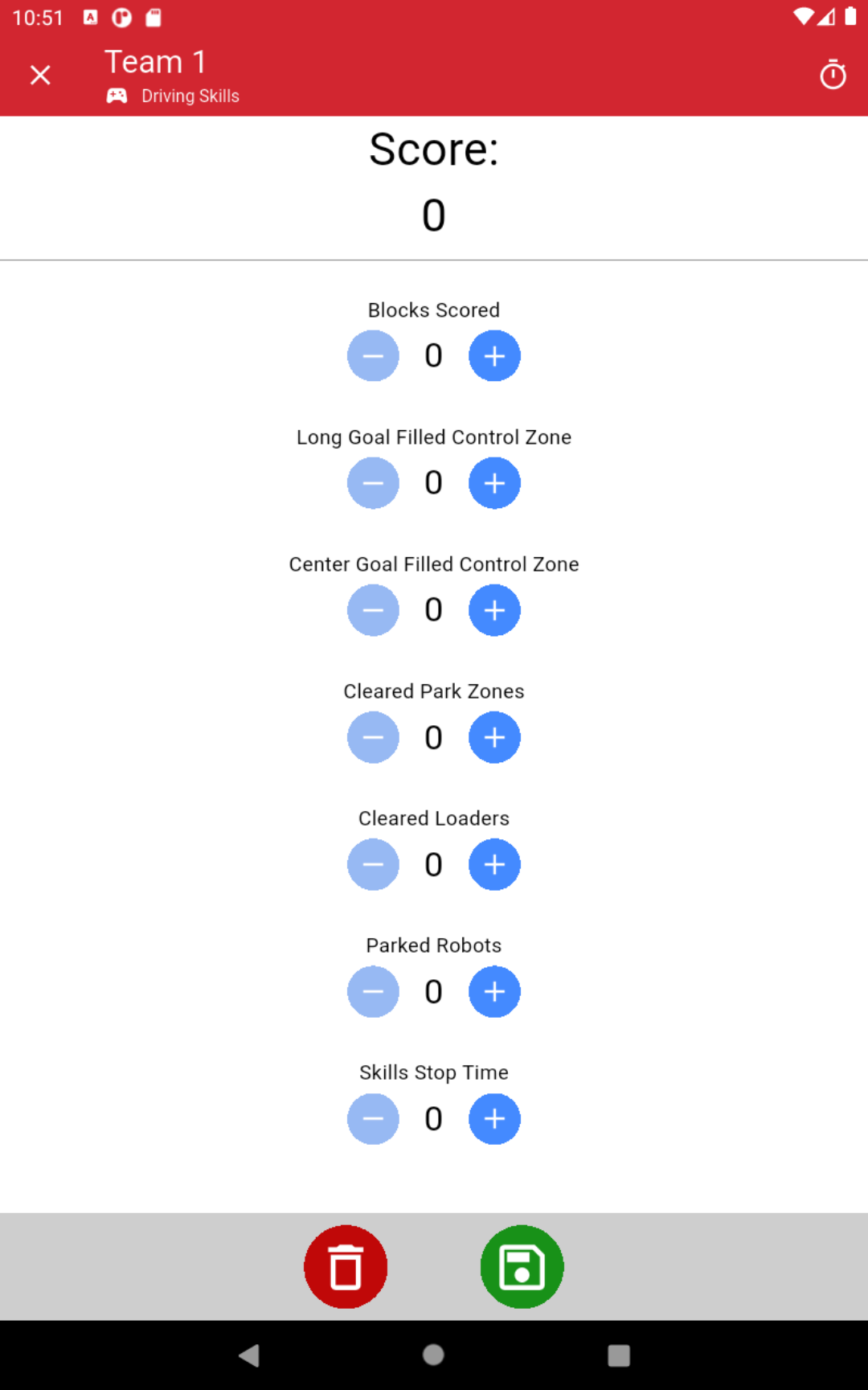Screen dimensions: 868x1390
Task: Save the score using the save icon
Action: 521,1266
